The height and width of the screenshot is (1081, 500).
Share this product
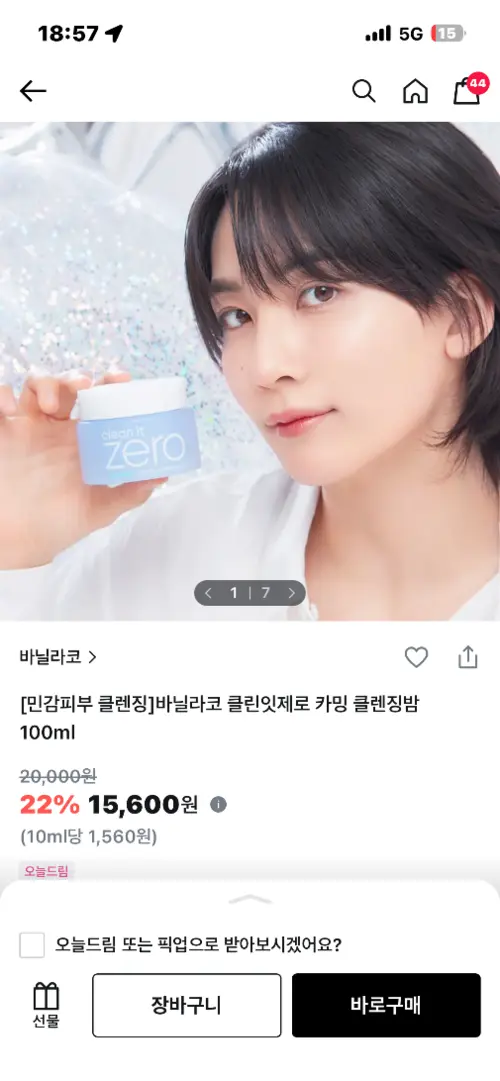point(468,657)
